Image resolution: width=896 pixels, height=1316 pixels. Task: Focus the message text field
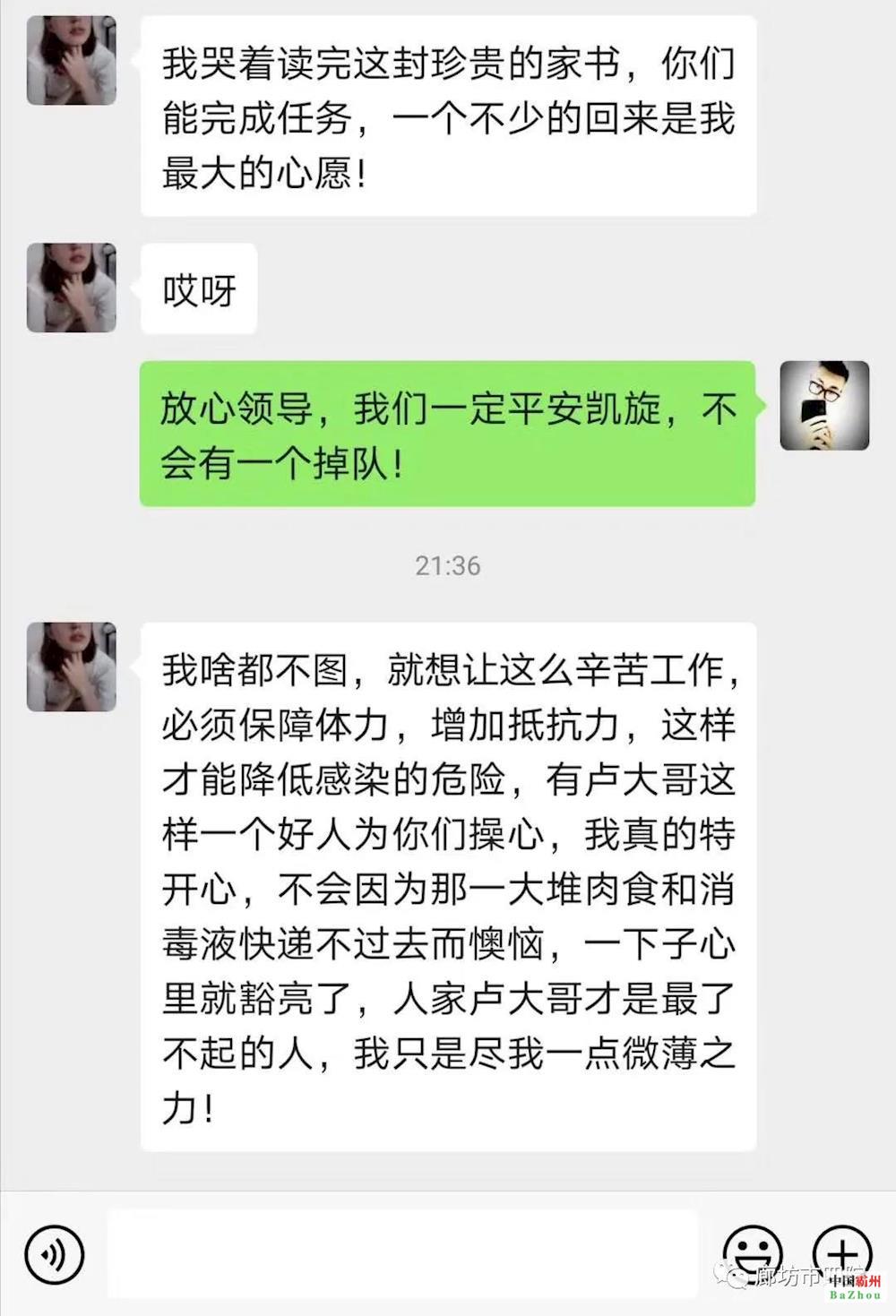click(x=403, y=1254)
